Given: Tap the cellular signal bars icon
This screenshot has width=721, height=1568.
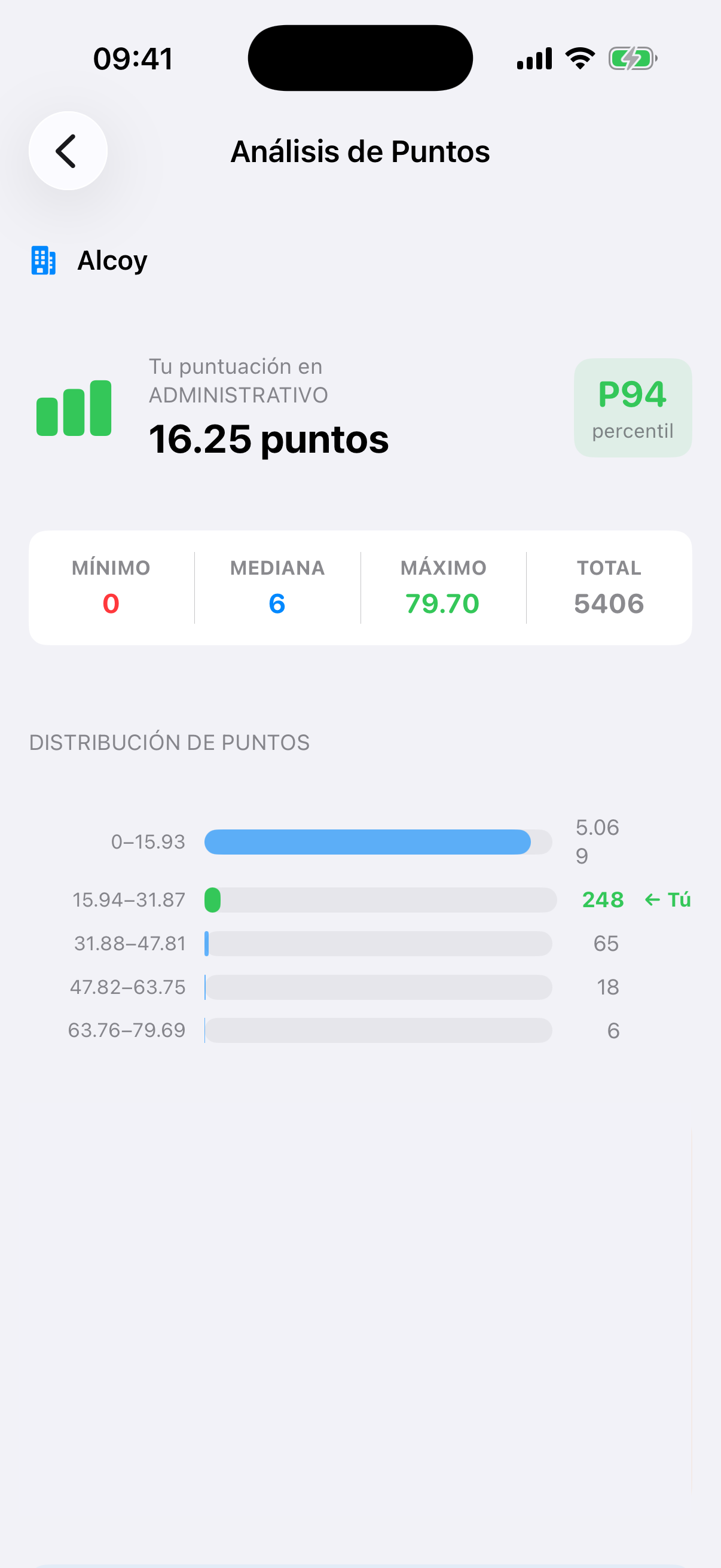Looking at the screenshot, I should (533, 58).
